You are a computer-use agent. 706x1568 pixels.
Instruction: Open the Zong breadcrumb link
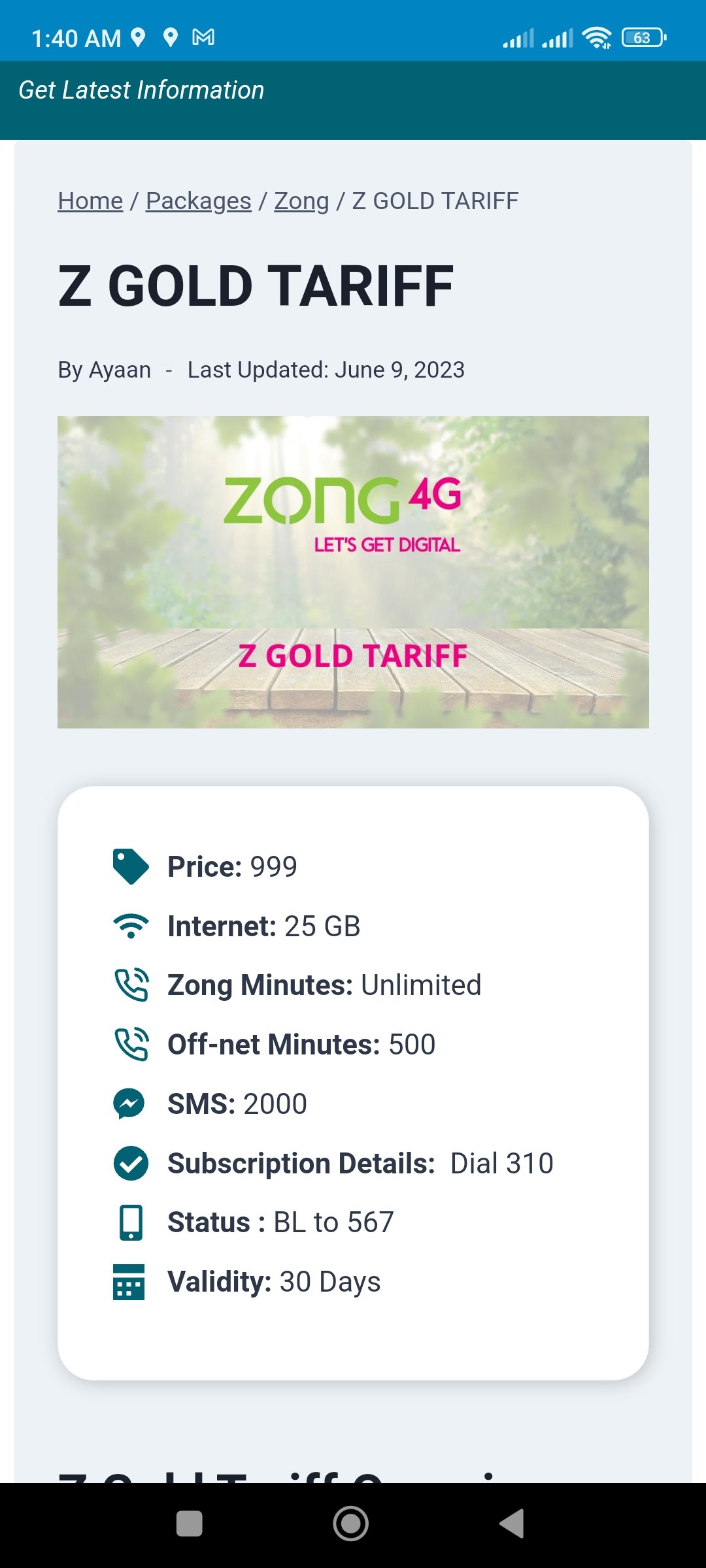(x=301, y=201)
